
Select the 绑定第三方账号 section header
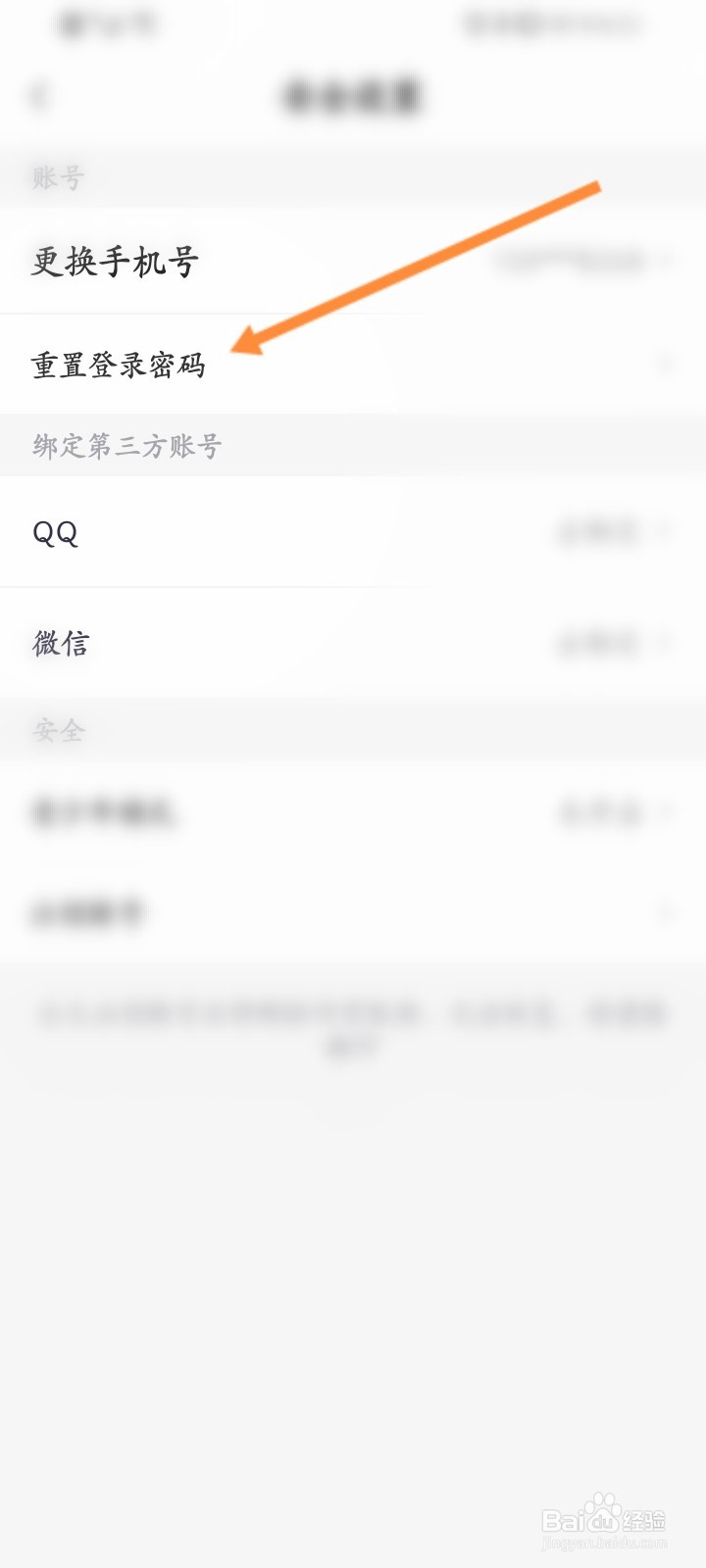tap(127, 446)
